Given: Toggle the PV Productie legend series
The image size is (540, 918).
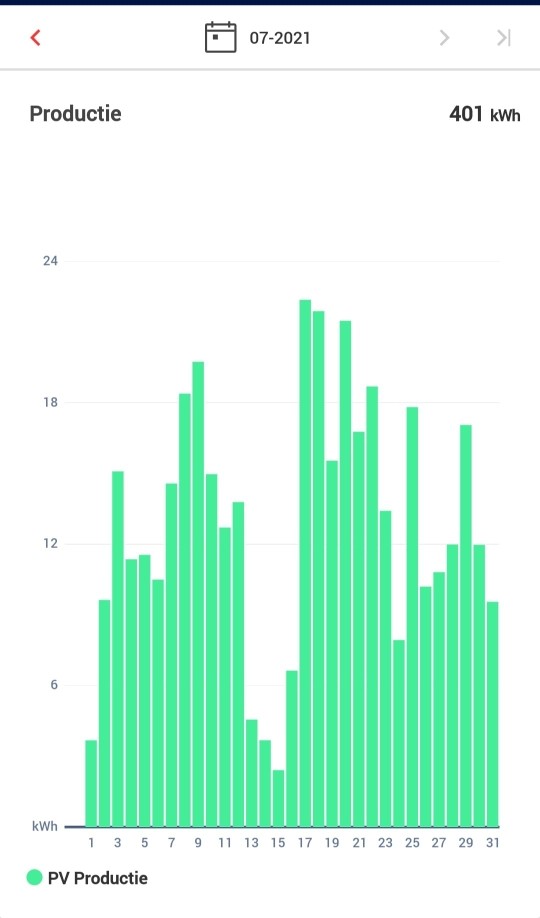Looking at the screenshot, I should (87, 878).
